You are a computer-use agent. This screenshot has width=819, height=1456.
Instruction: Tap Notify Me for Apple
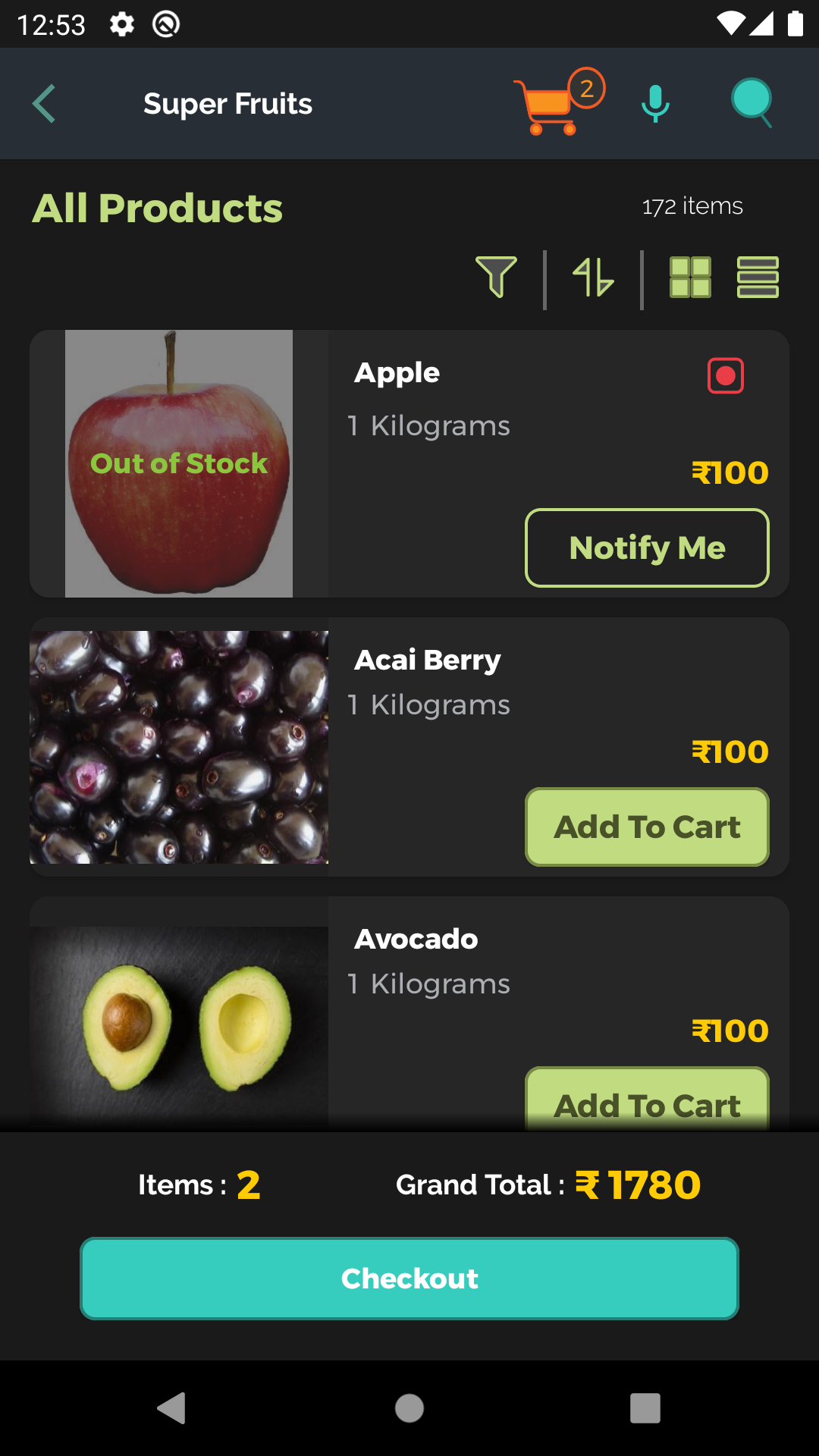point(647,548)
